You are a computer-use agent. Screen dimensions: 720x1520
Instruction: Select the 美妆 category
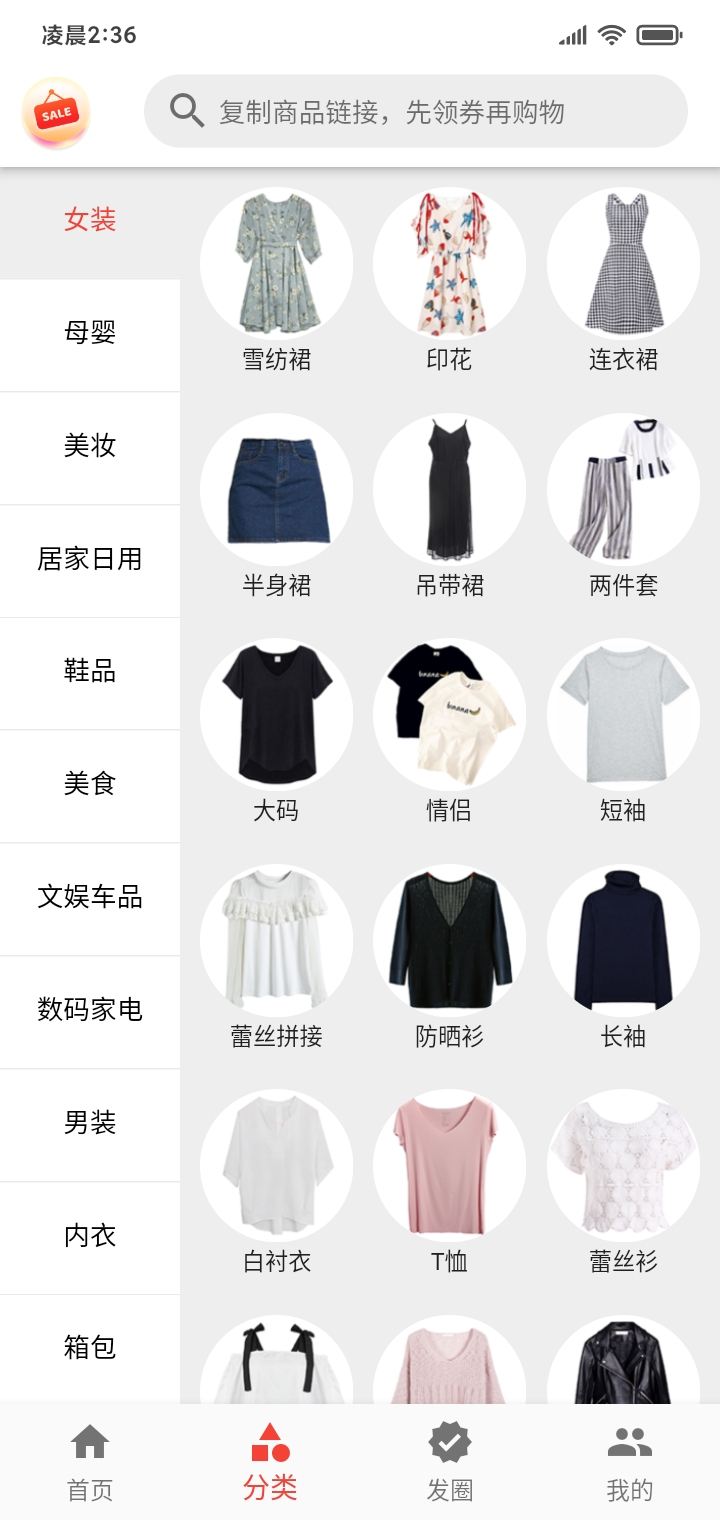point(90,449)
